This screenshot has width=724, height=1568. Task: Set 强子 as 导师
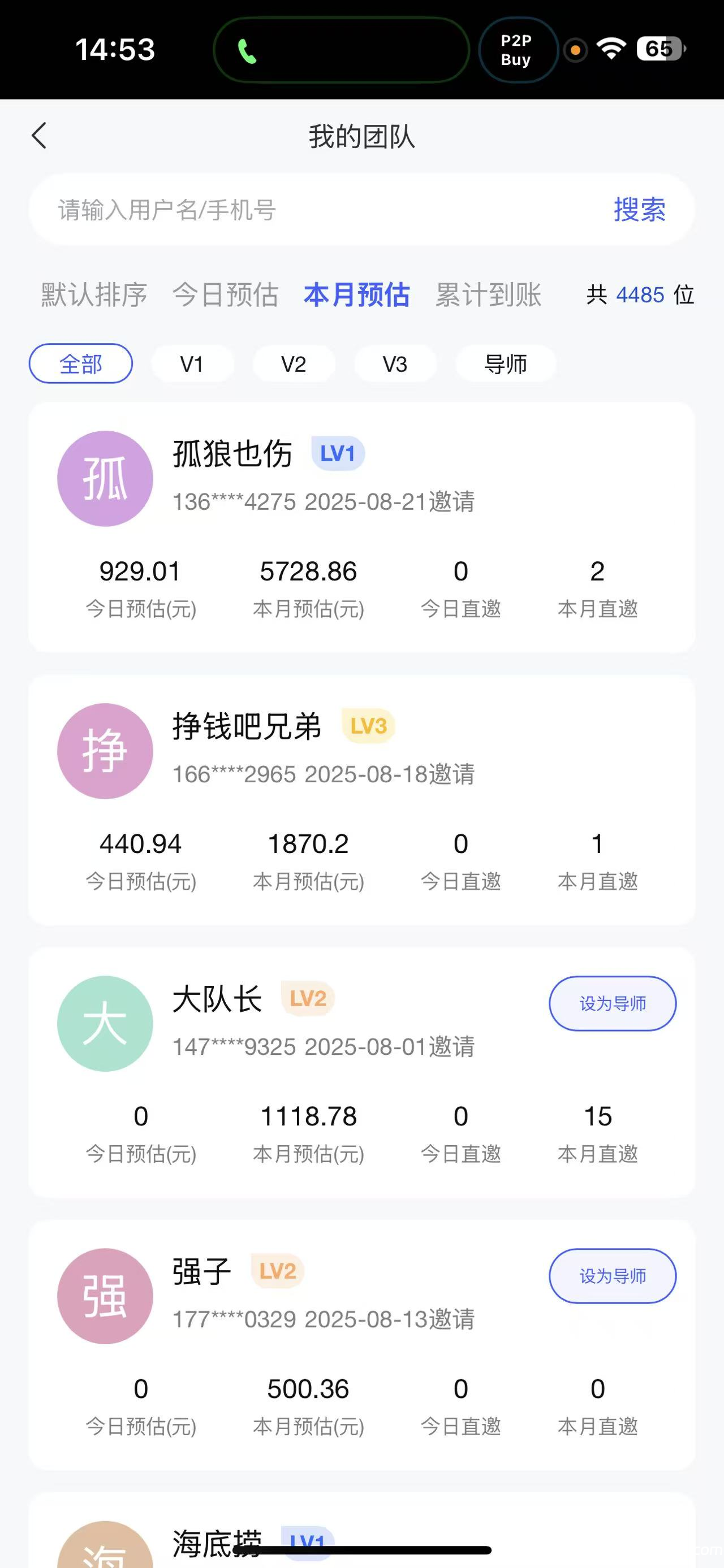coord(612,1276)
